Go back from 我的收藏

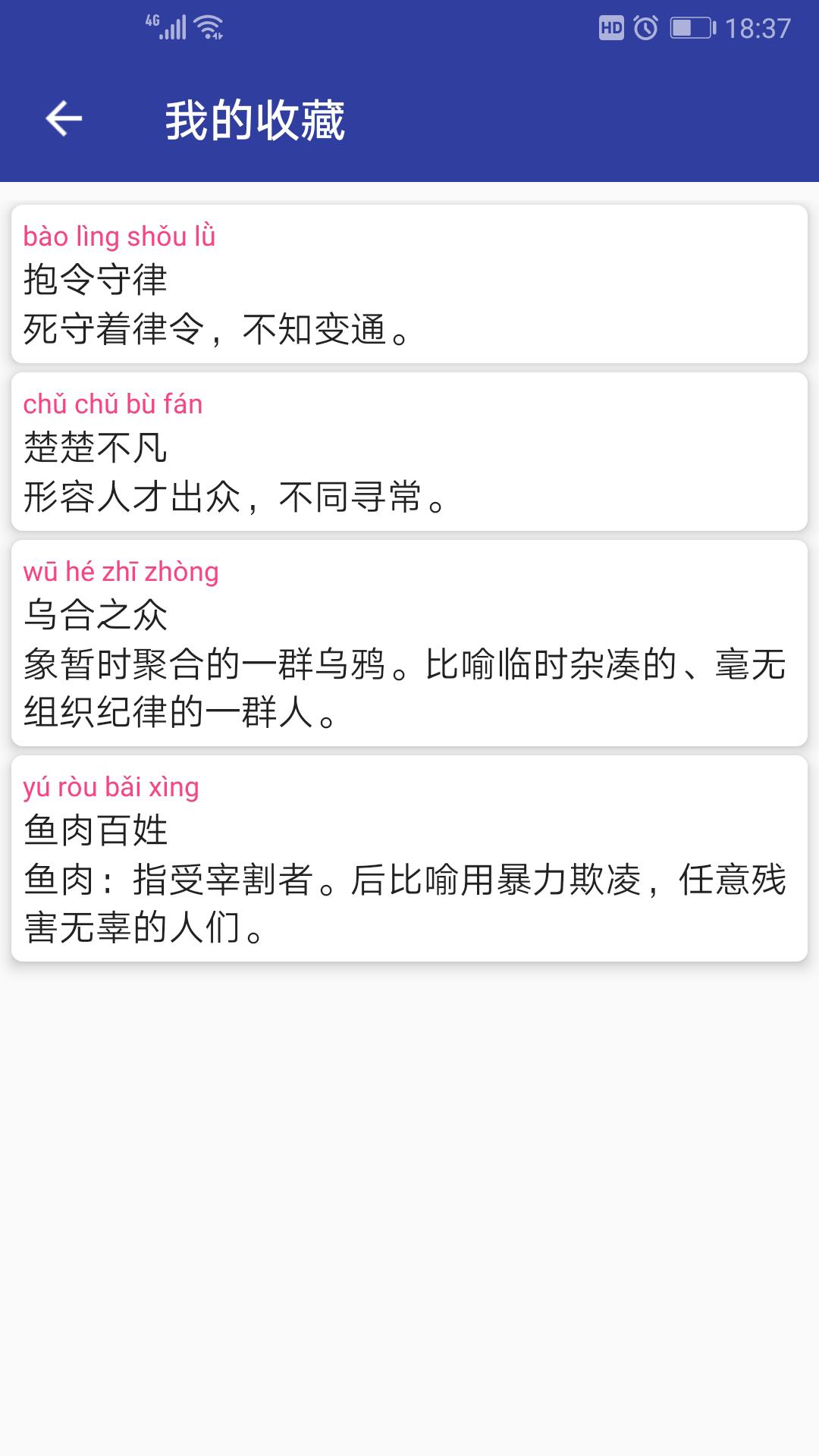coord(64,119)
